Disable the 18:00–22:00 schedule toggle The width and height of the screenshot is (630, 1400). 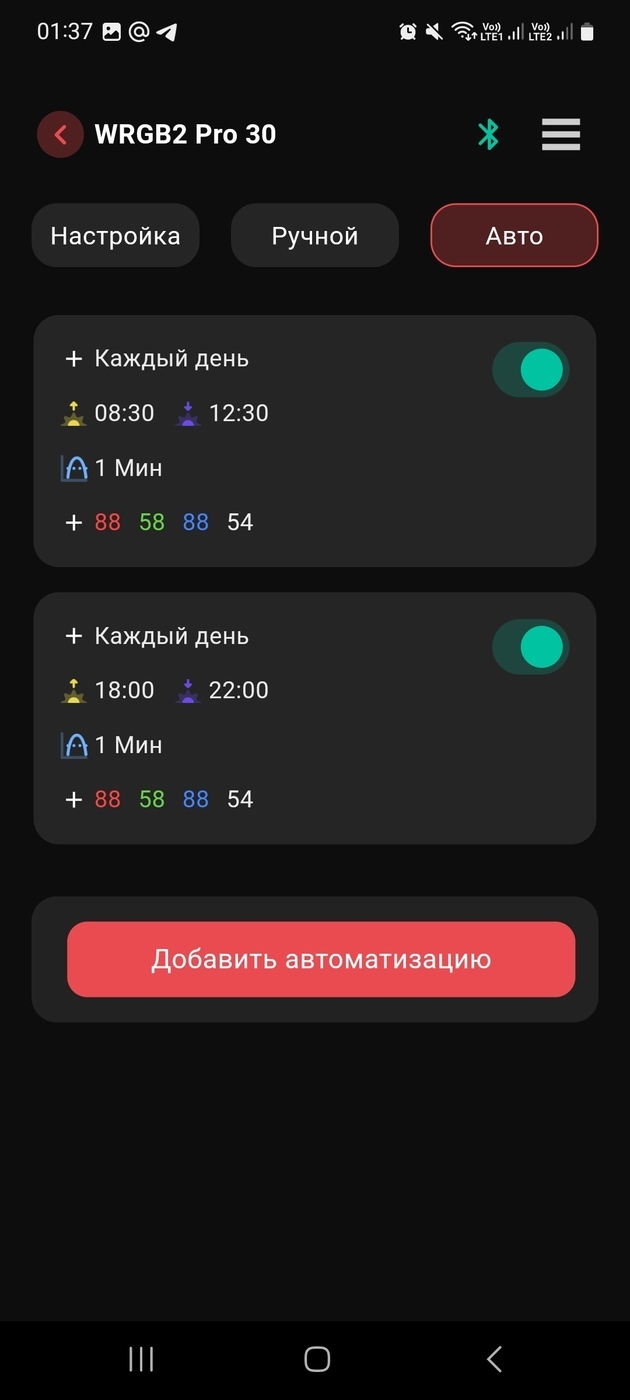(x=531, y=647)
